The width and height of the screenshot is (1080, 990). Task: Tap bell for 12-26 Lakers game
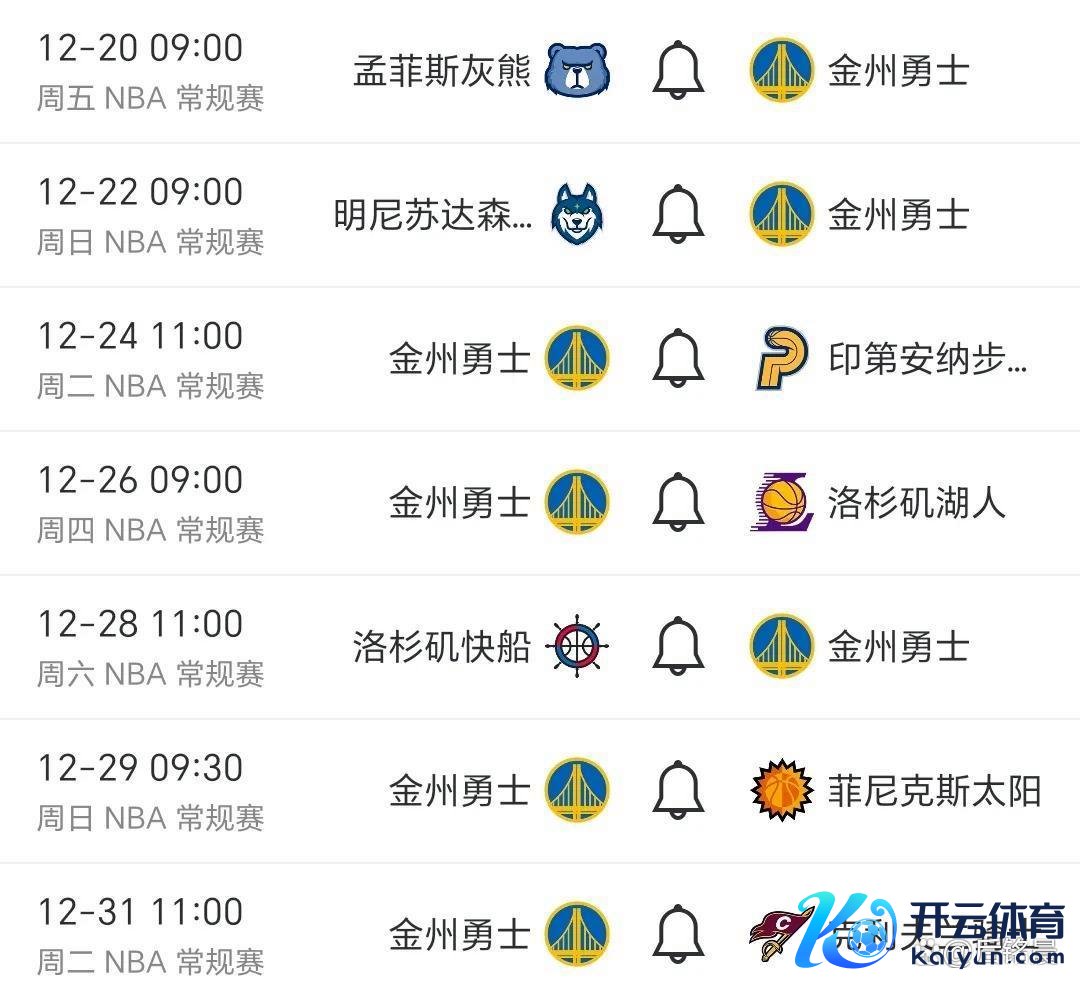coord(678,502)
